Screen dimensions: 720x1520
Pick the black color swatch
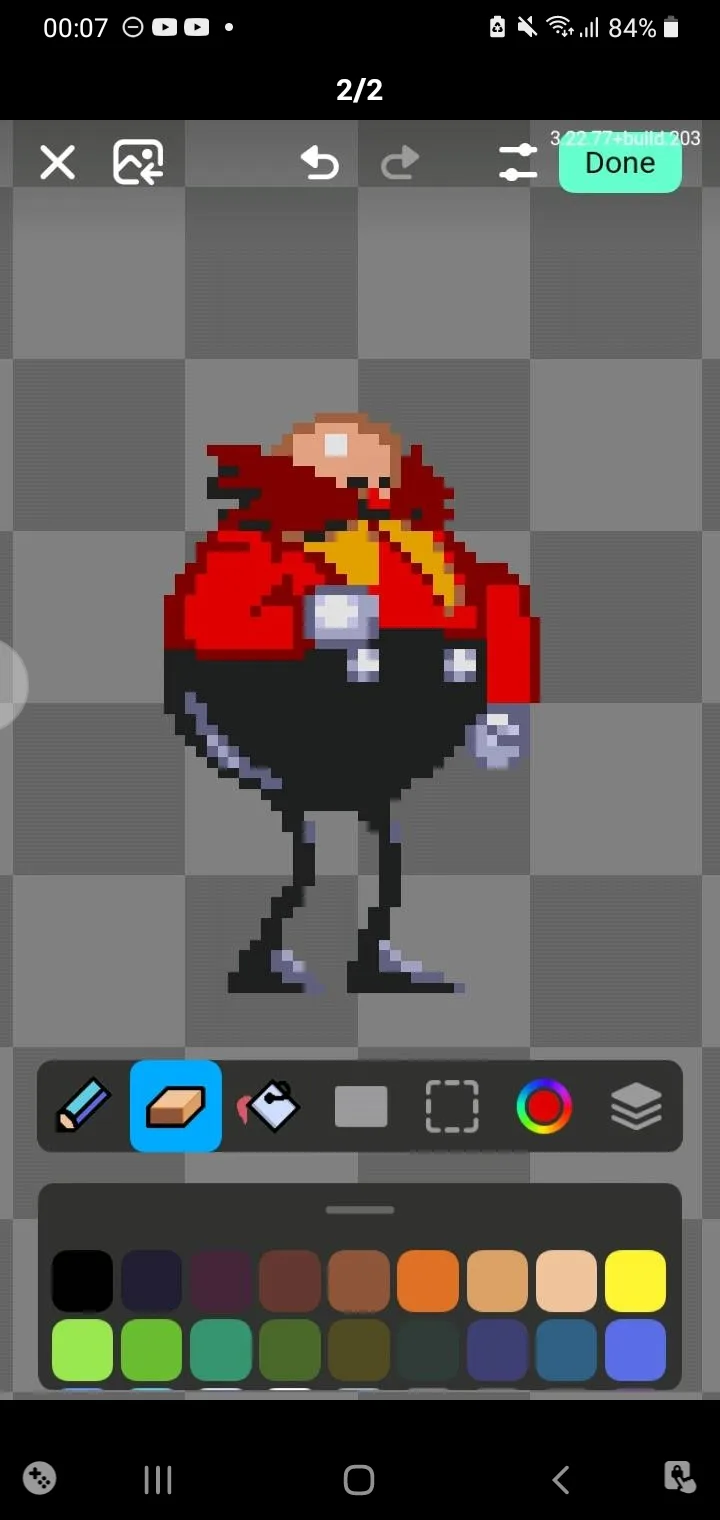click(82, 1280)
